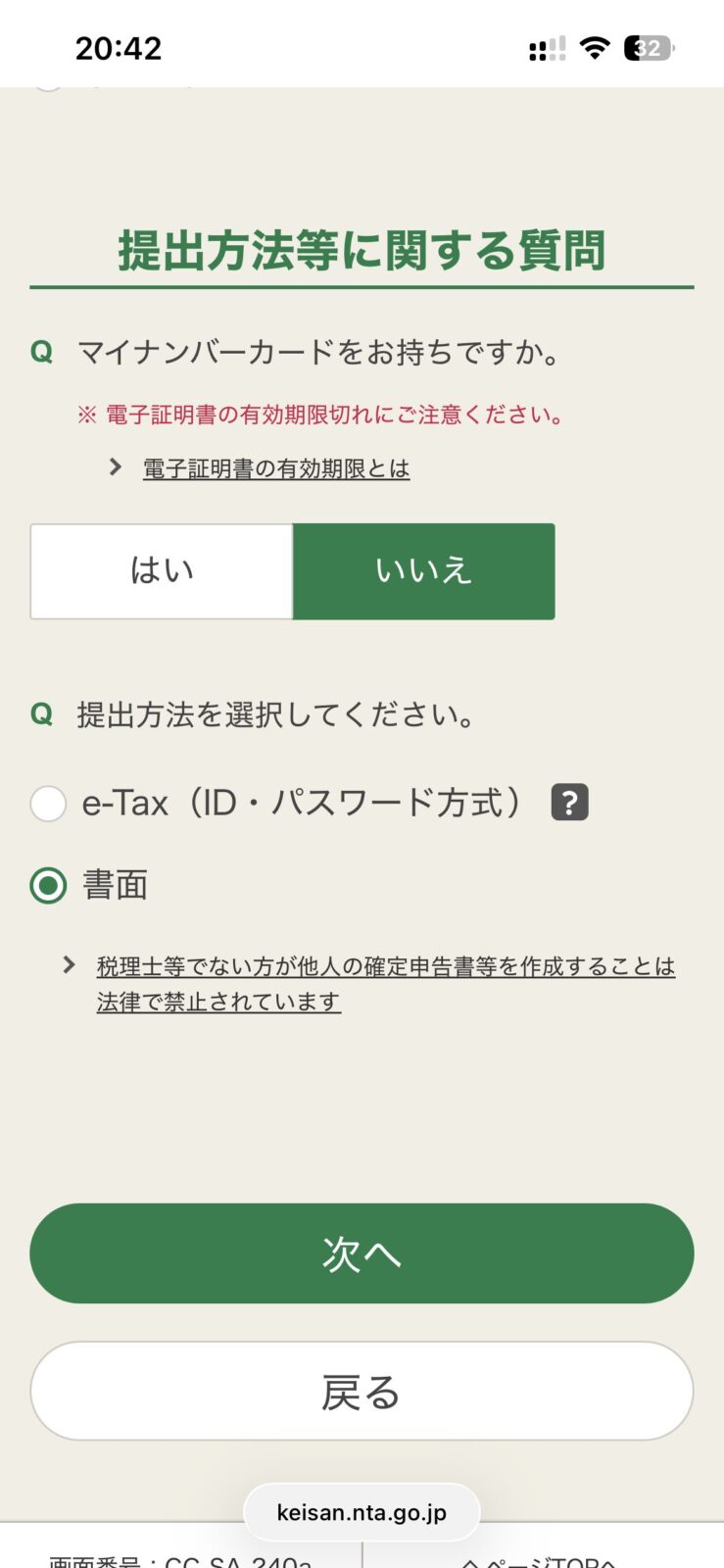This screenshot has width=724, height=1568.
Task: Tap the 次へ button to proceed
Action: 362,1253
